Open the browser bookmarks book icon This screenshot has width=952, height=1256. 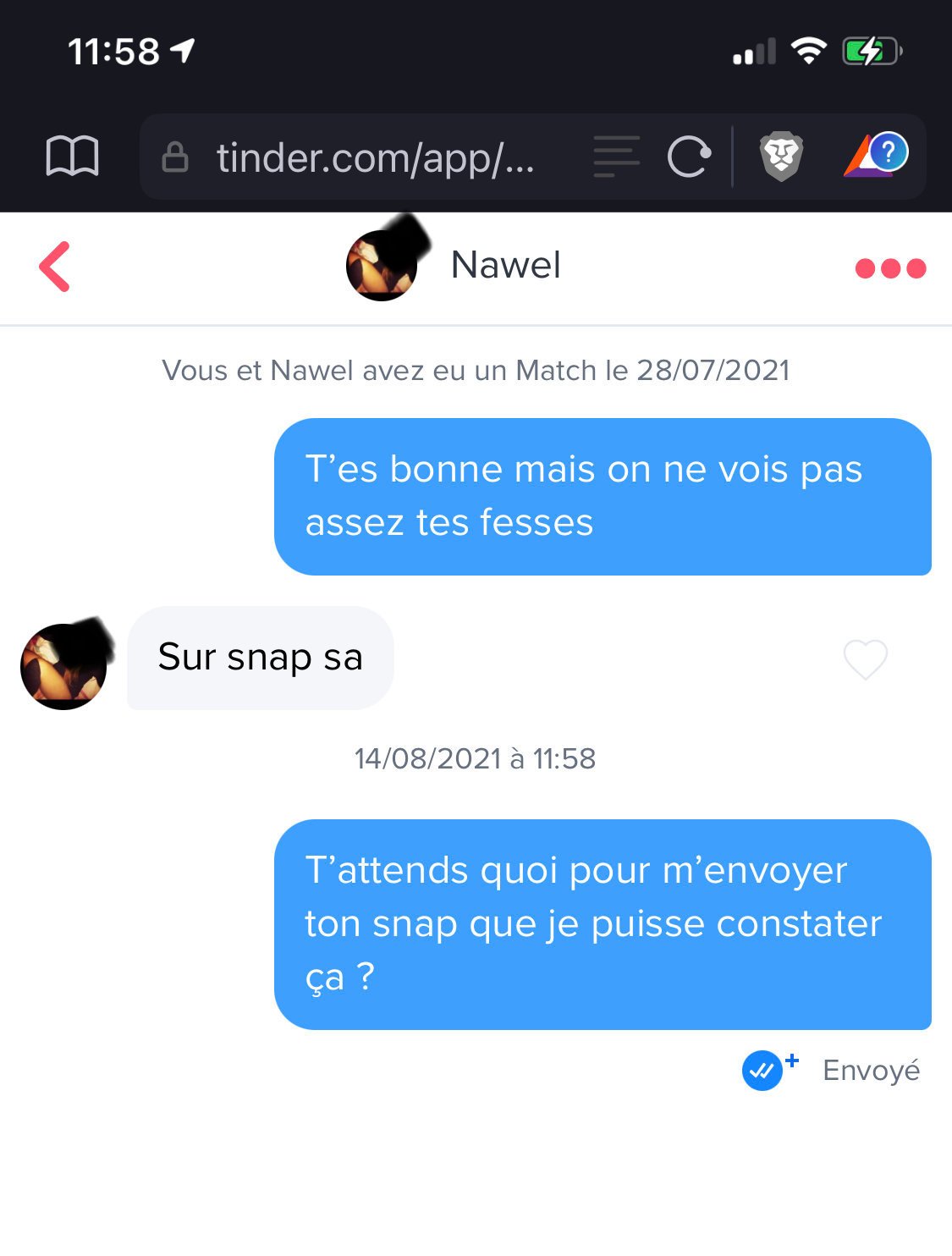[72, 157]
